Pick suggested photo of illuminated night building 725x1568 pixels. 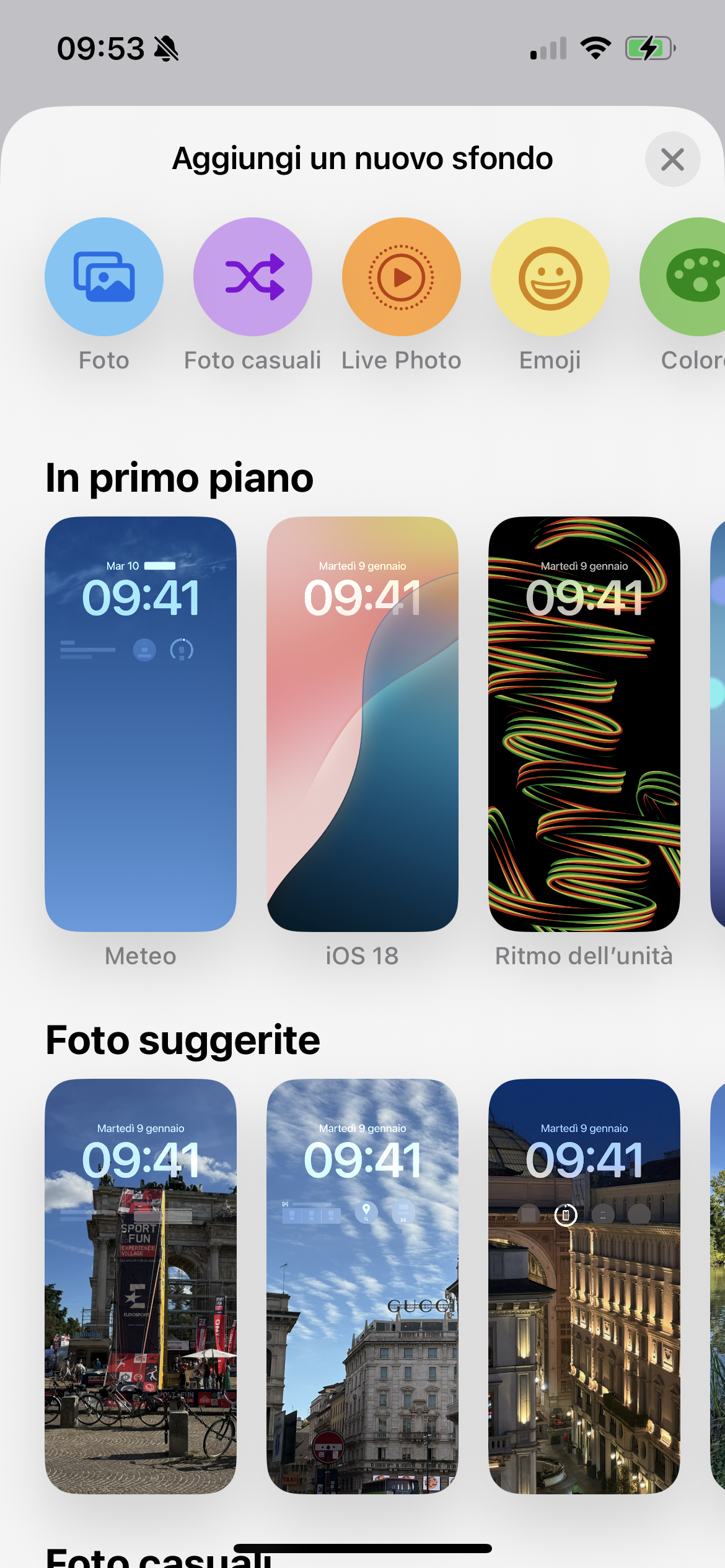point(584,1286)
